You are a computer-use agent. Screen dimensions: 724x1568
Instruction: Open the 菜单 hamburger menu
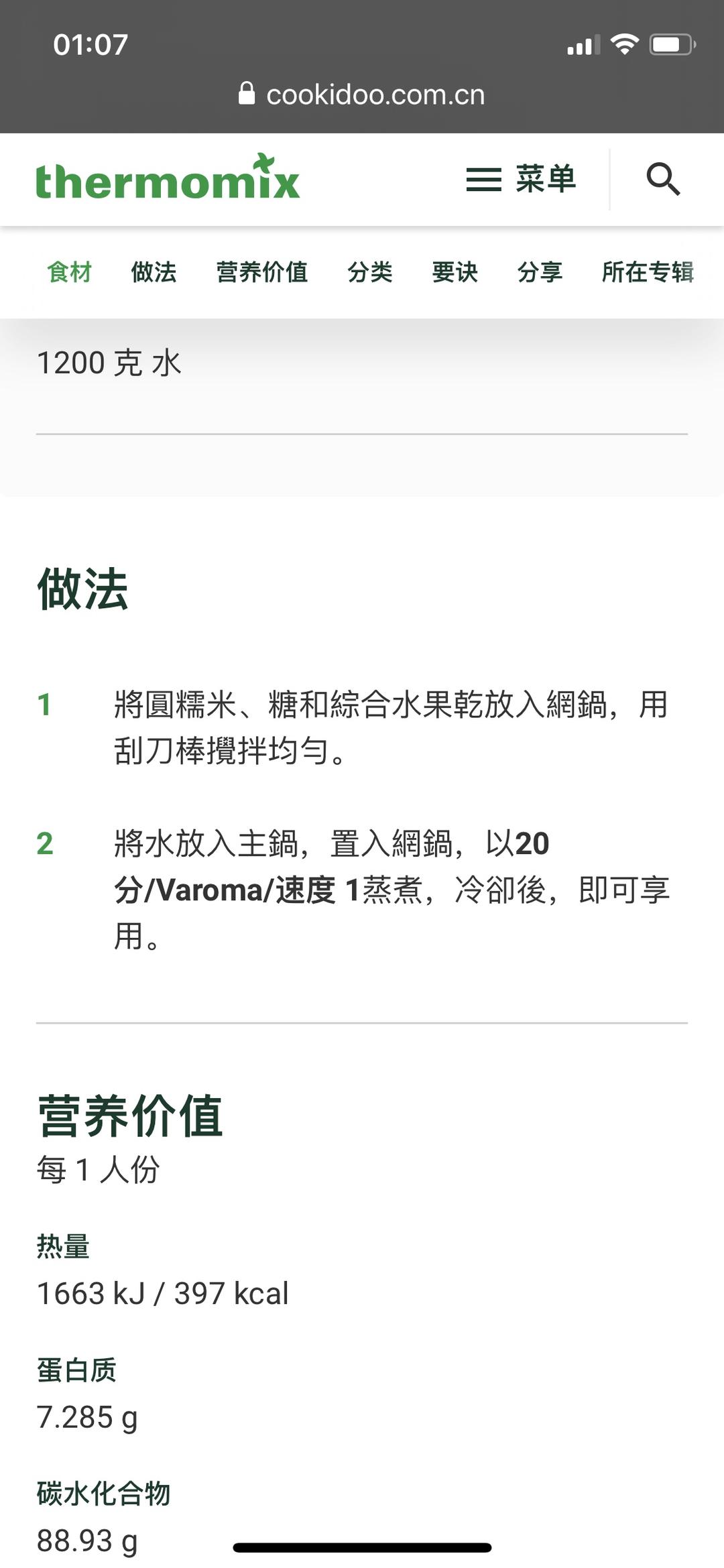(x=522, y=179)
